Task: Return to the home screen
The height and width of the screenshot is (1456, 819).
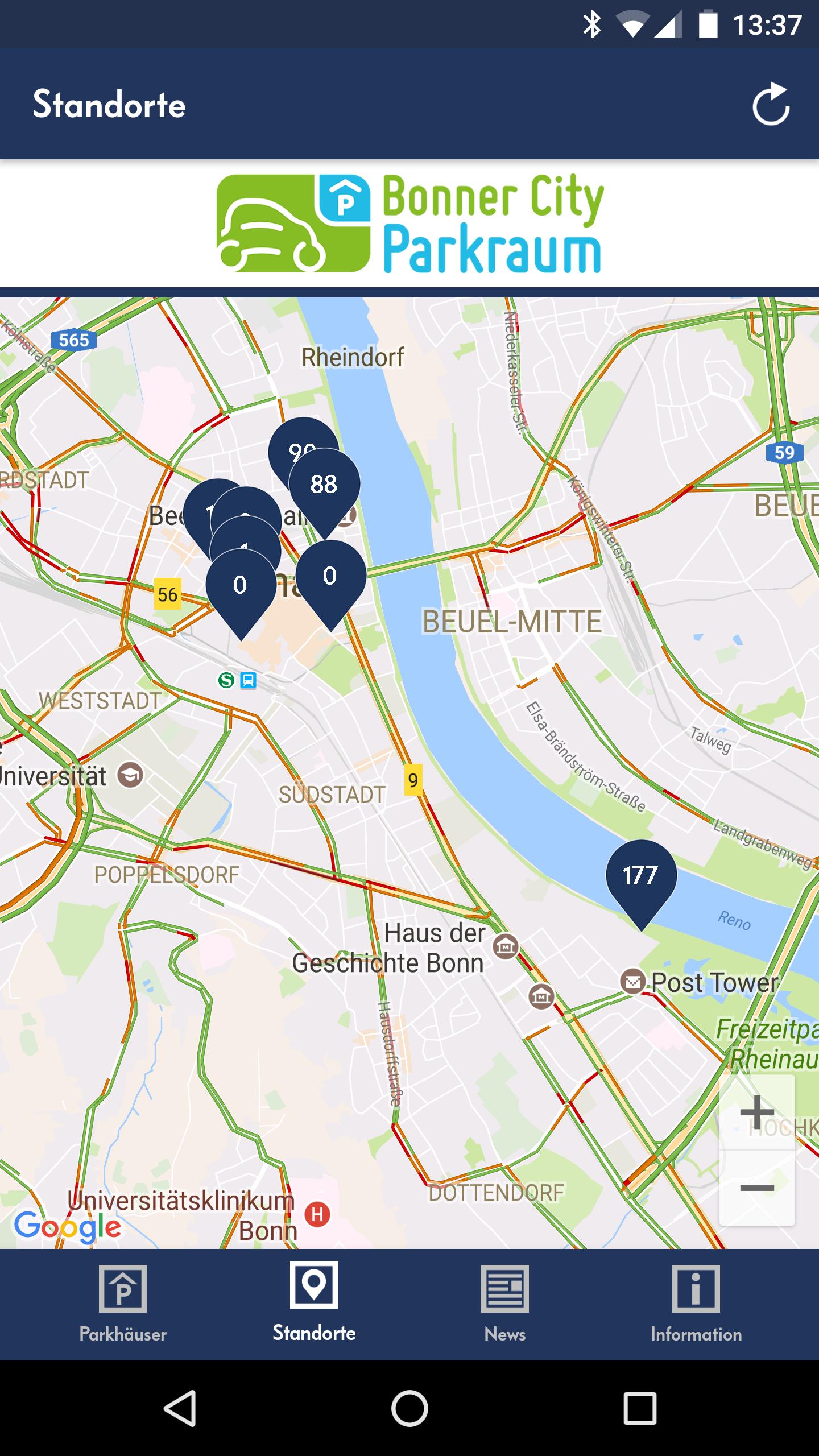Action: [409, 1408]
